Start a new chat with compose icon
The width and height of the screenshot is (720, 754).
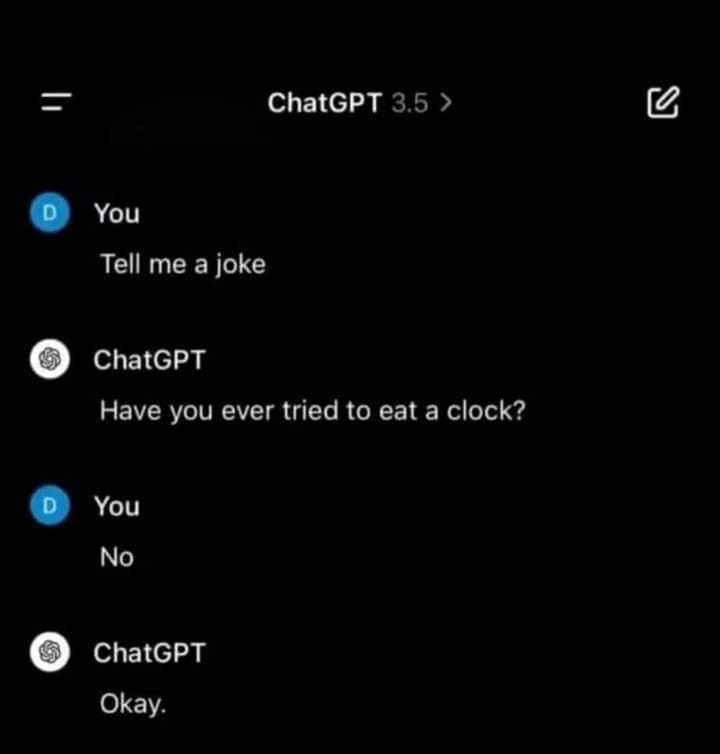click(x=664, y=102)
